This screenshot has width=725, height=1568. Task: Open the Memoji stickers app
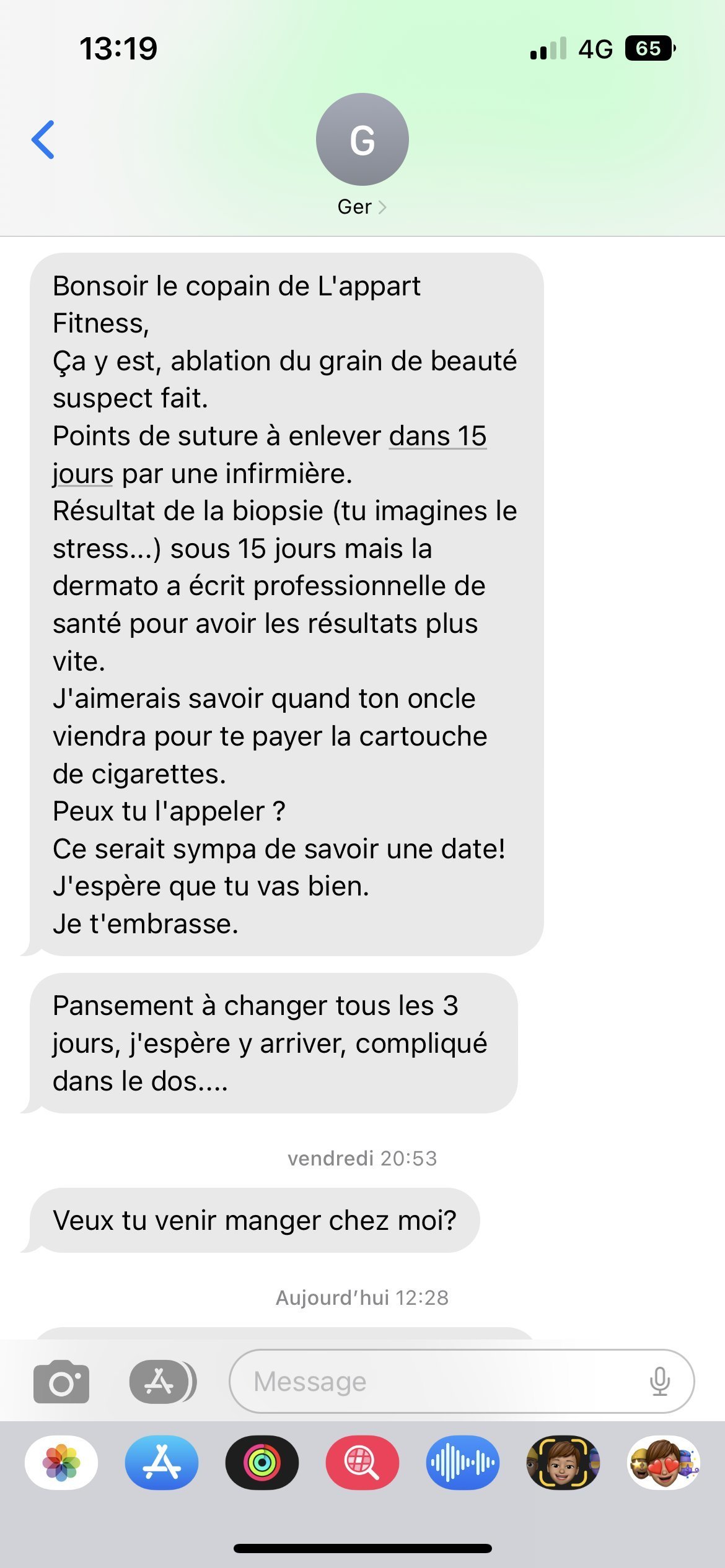point(663,1463)
